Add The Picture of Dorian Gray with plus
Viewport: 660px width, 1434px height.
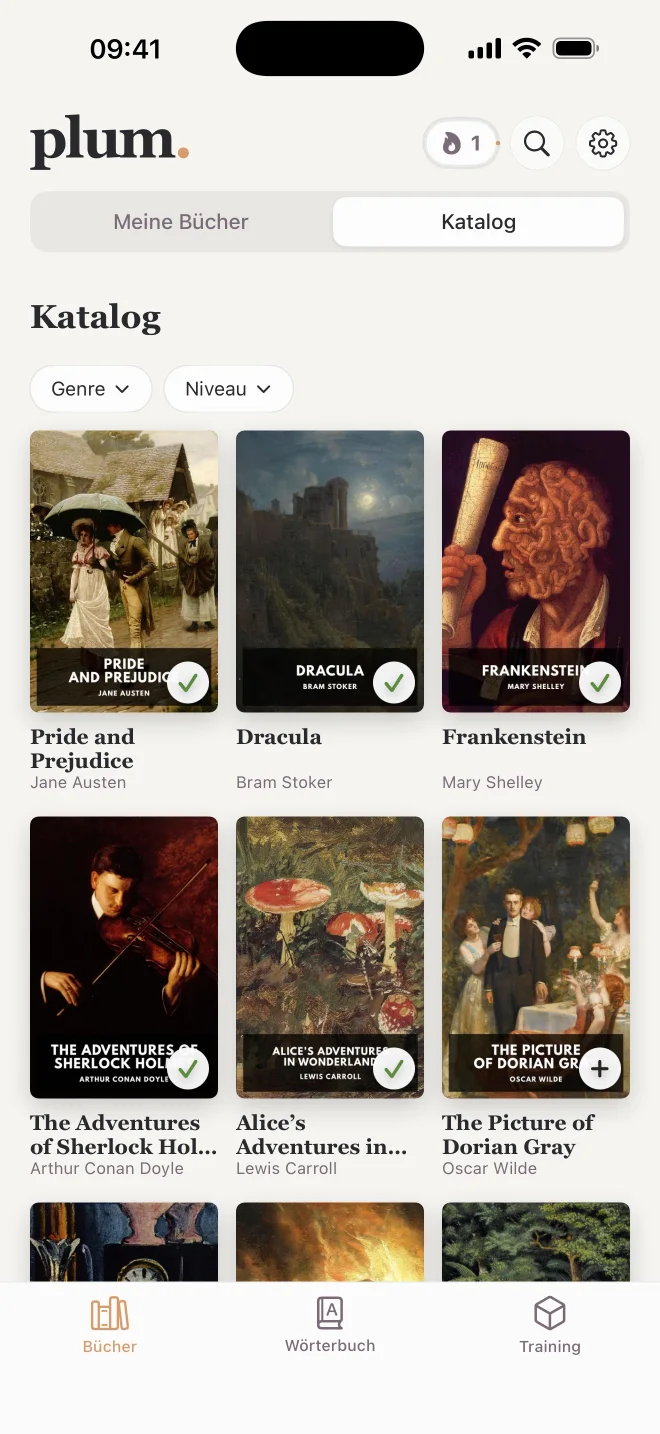coord(600,1069)
